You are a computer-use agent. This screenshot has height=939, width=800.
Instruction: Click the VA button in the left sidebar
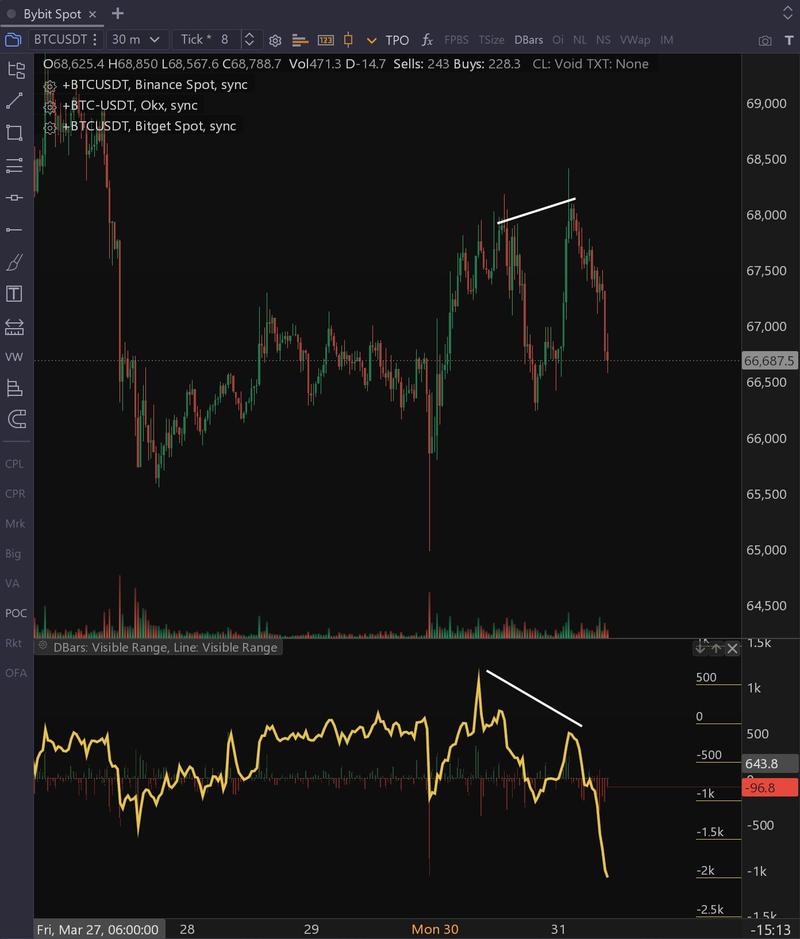pos(14,583)
